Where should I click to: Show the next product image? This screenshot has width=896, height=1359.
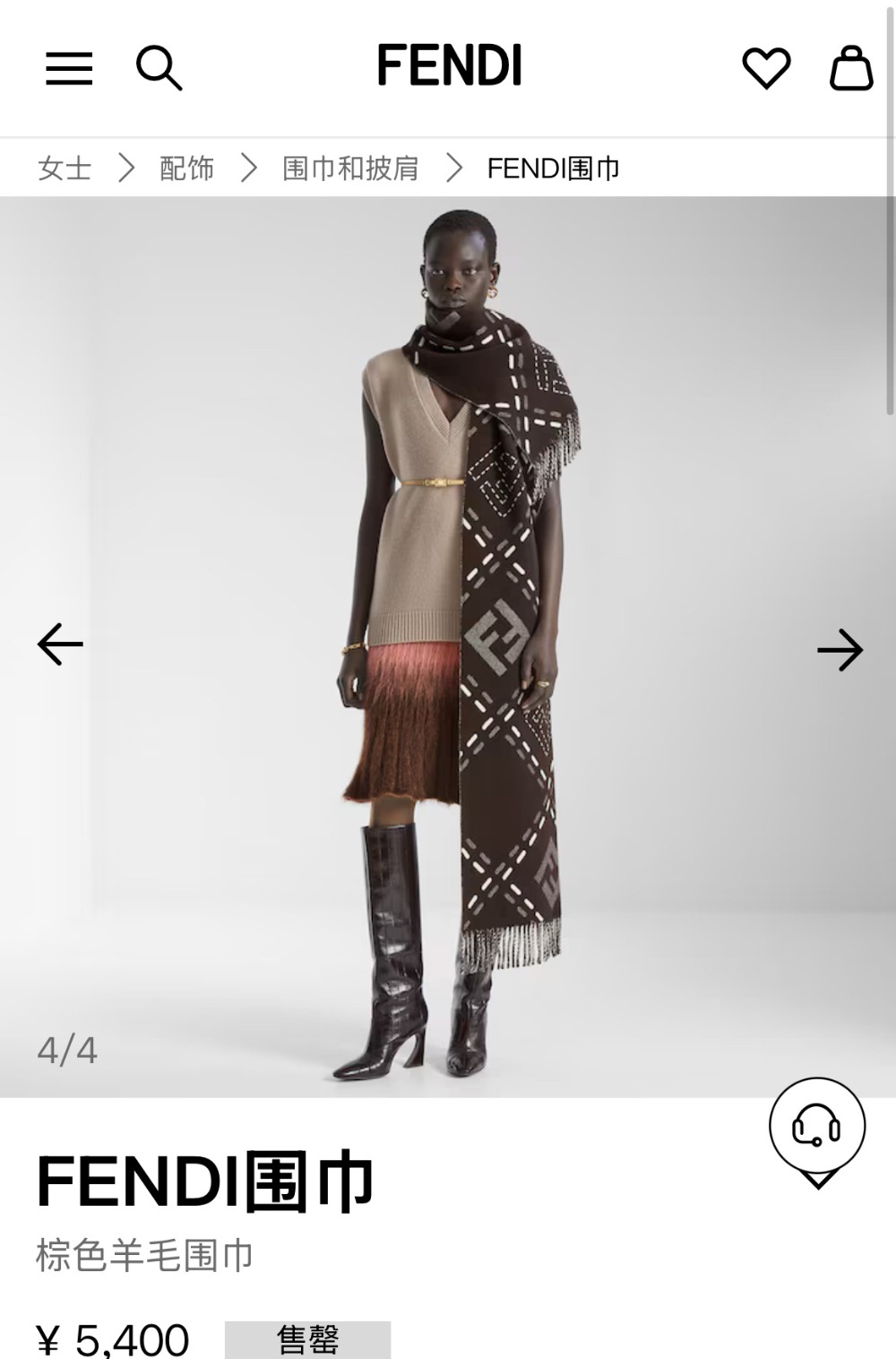(x=840, y=650)
